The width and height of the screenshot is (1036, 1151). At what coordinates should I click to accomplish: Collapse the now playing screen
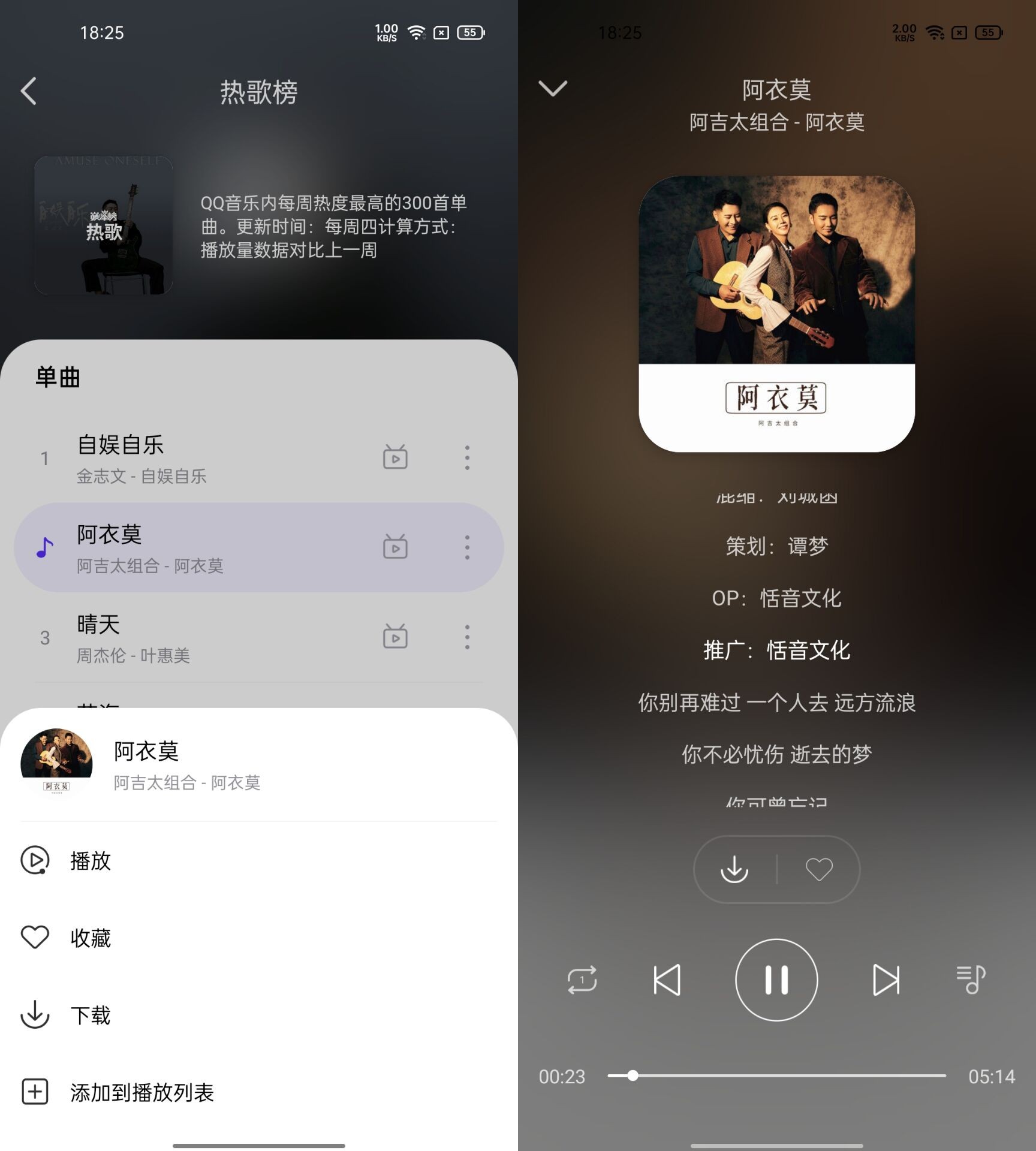click(x=553, y=89)
